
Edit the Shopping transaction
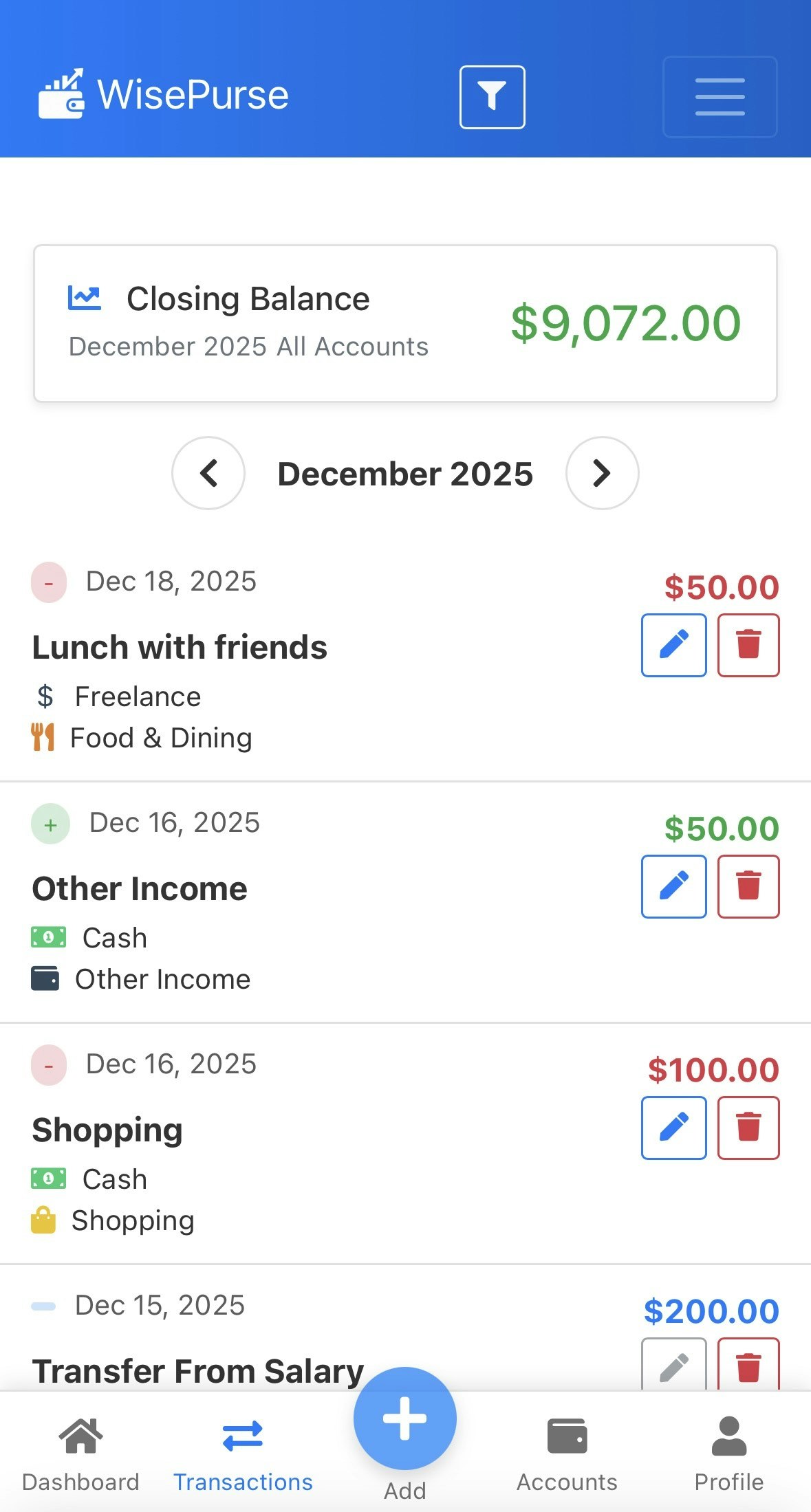(x=673, y=1128)
